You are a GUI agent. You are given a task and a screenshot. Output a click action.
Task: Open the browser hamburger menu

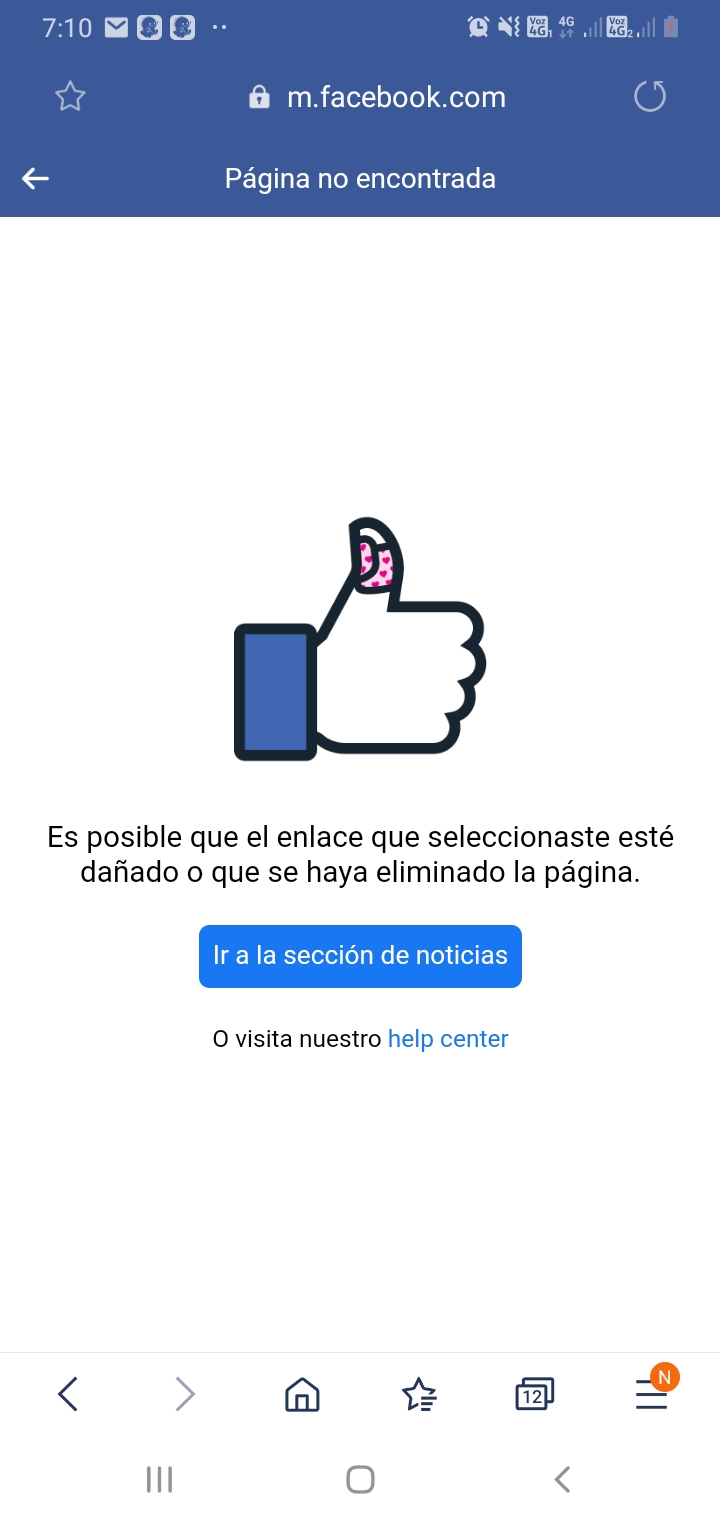tap(652, 1393)
